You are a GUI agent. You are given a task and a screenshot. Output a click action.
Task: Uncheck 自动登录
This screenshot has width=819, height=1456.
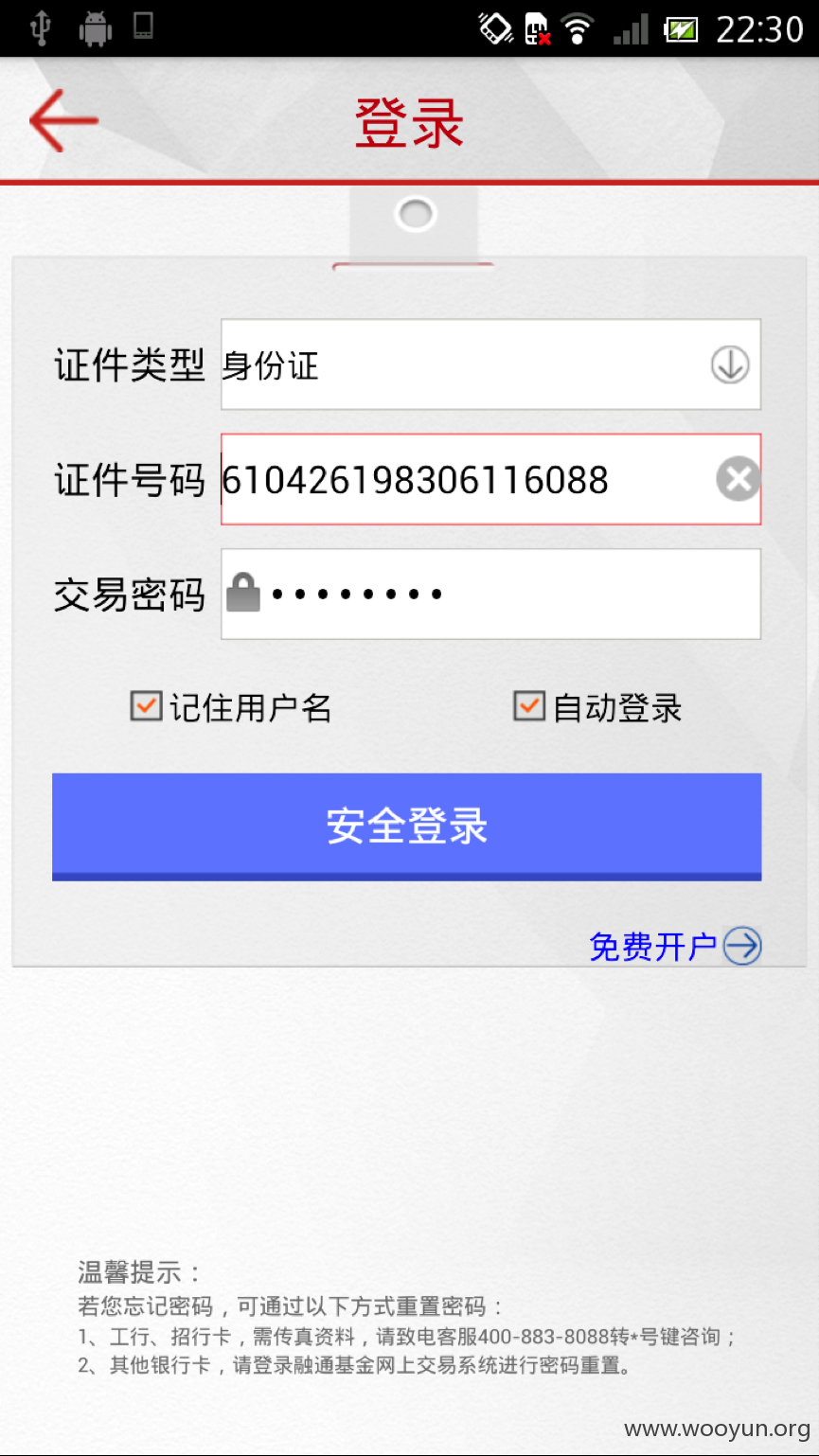pyautogui.click(x=529, y=706)
